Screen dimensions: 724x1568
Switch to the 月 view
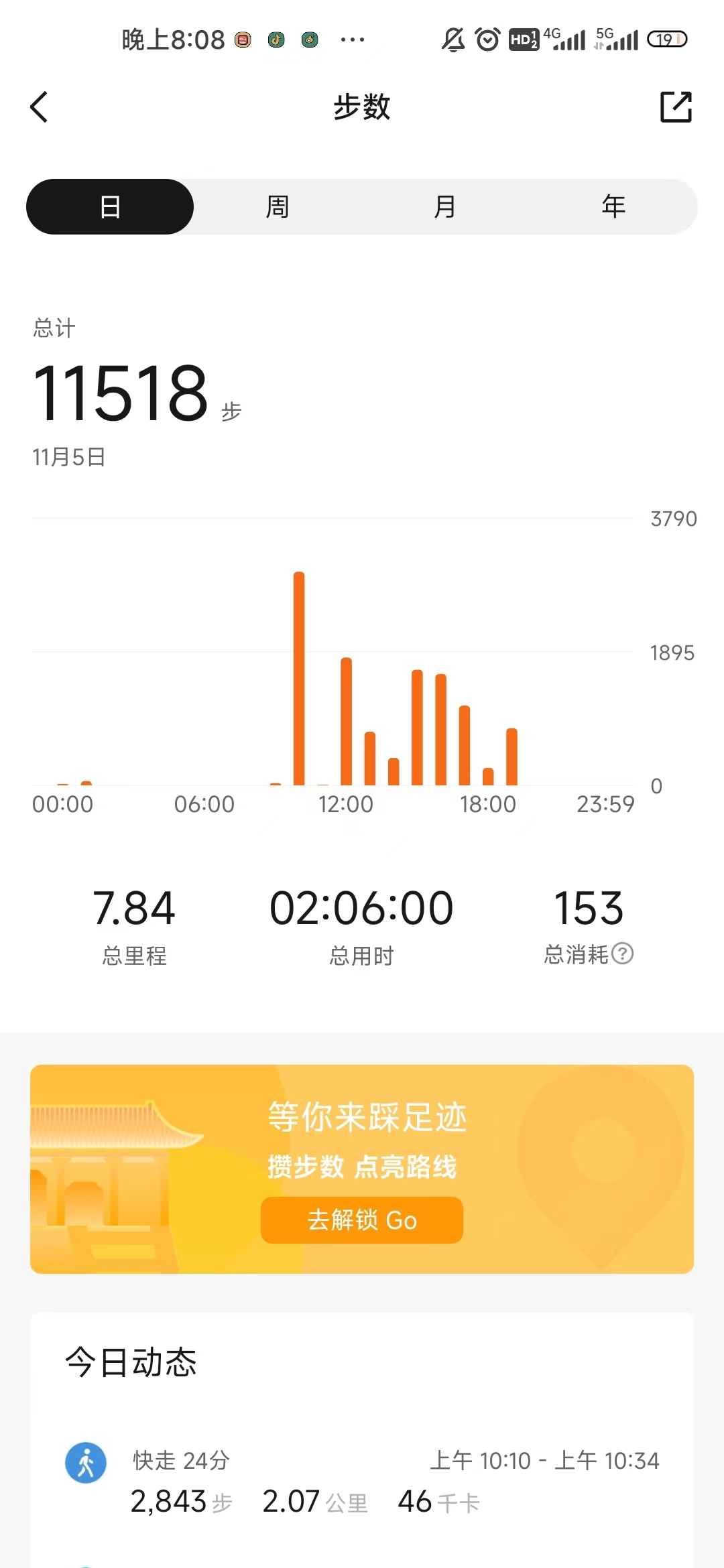coord(445,206)
